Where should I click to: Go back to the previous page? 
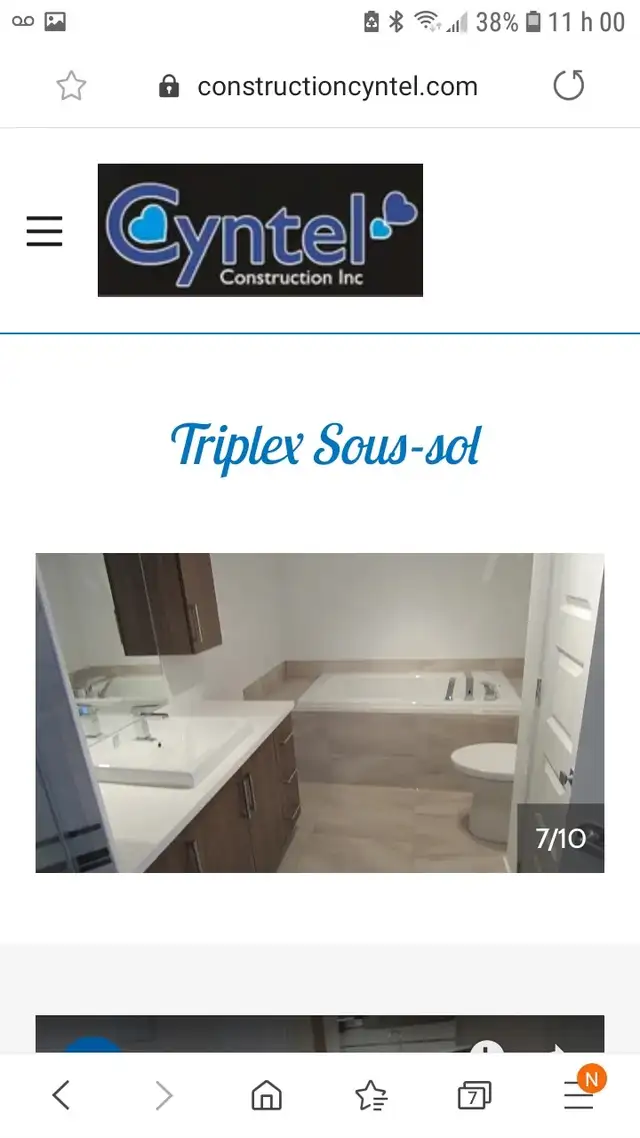(62, 1094)
